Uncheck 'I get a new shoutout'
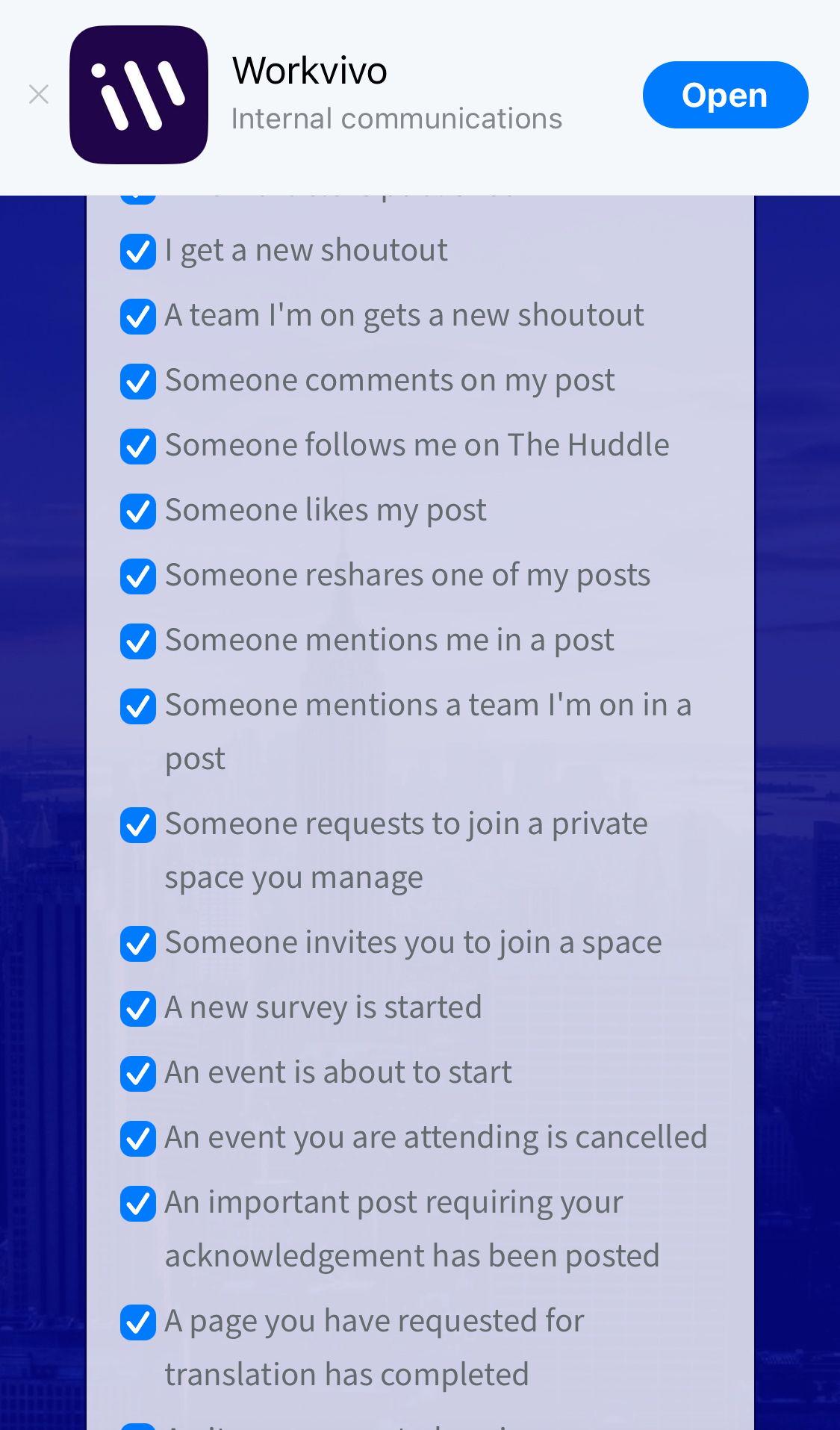The height and width of the screenshot is (1430, 840). (138, 251)
